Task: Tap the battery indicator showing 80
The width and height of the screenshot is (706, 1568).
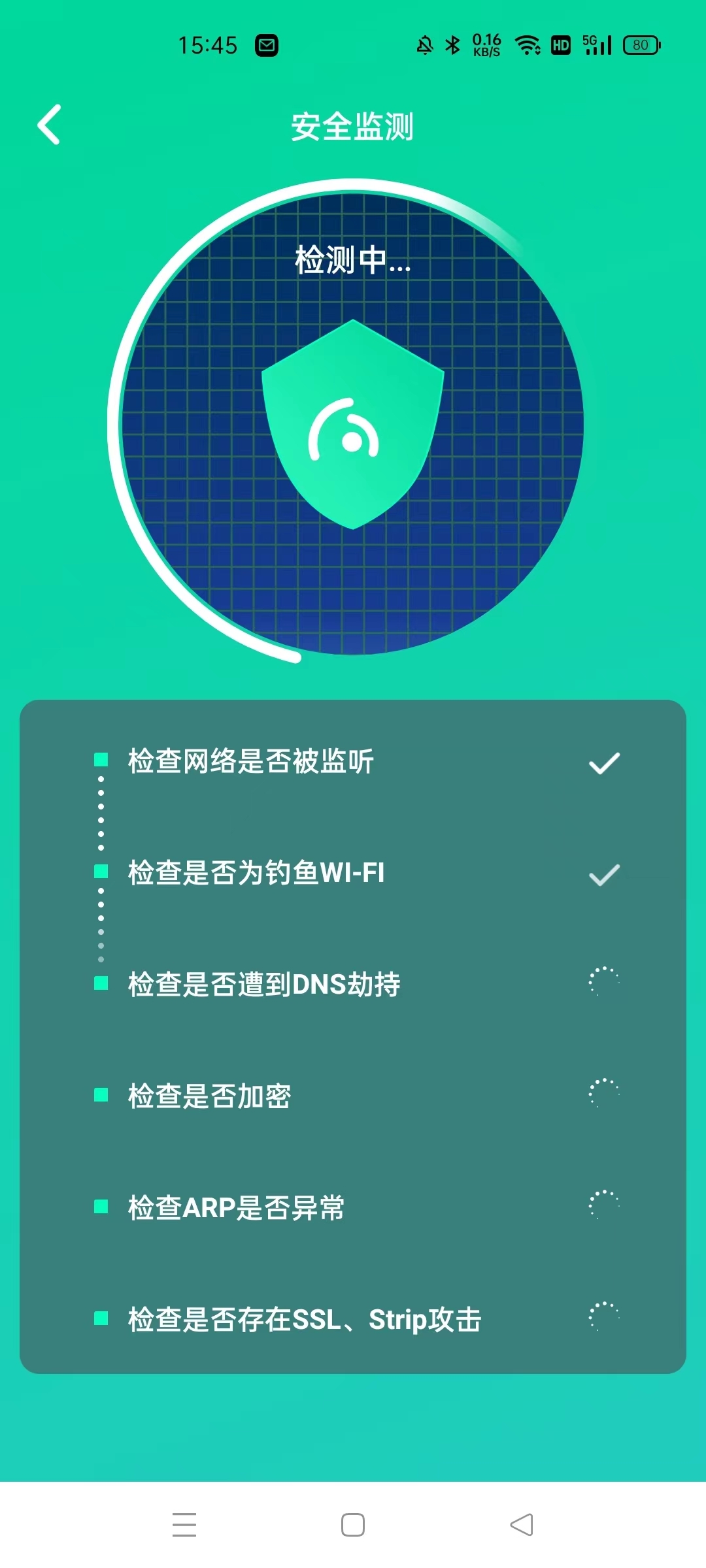Action: 641,44
